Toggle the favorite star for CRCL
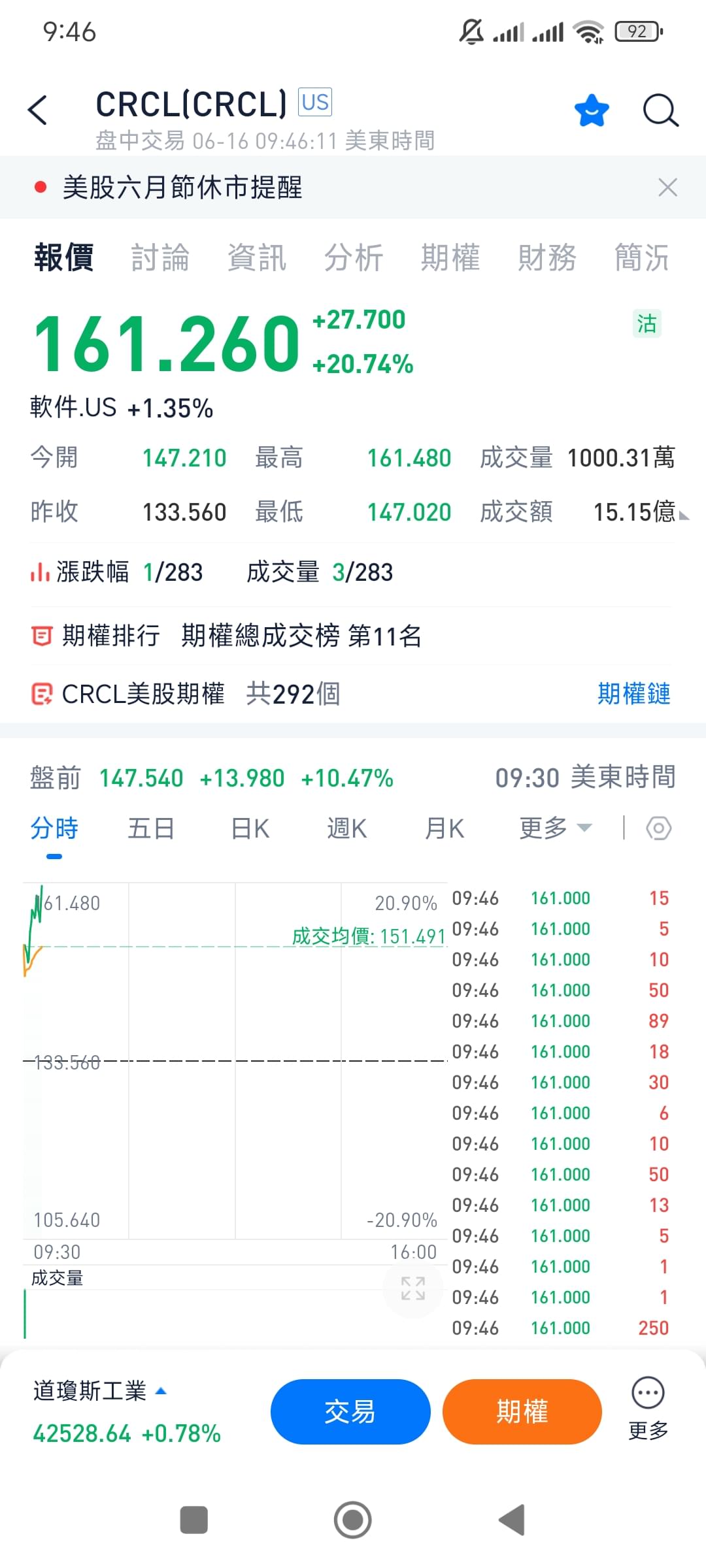Viewport: 706px width, 1568px height. pos(592,110)
